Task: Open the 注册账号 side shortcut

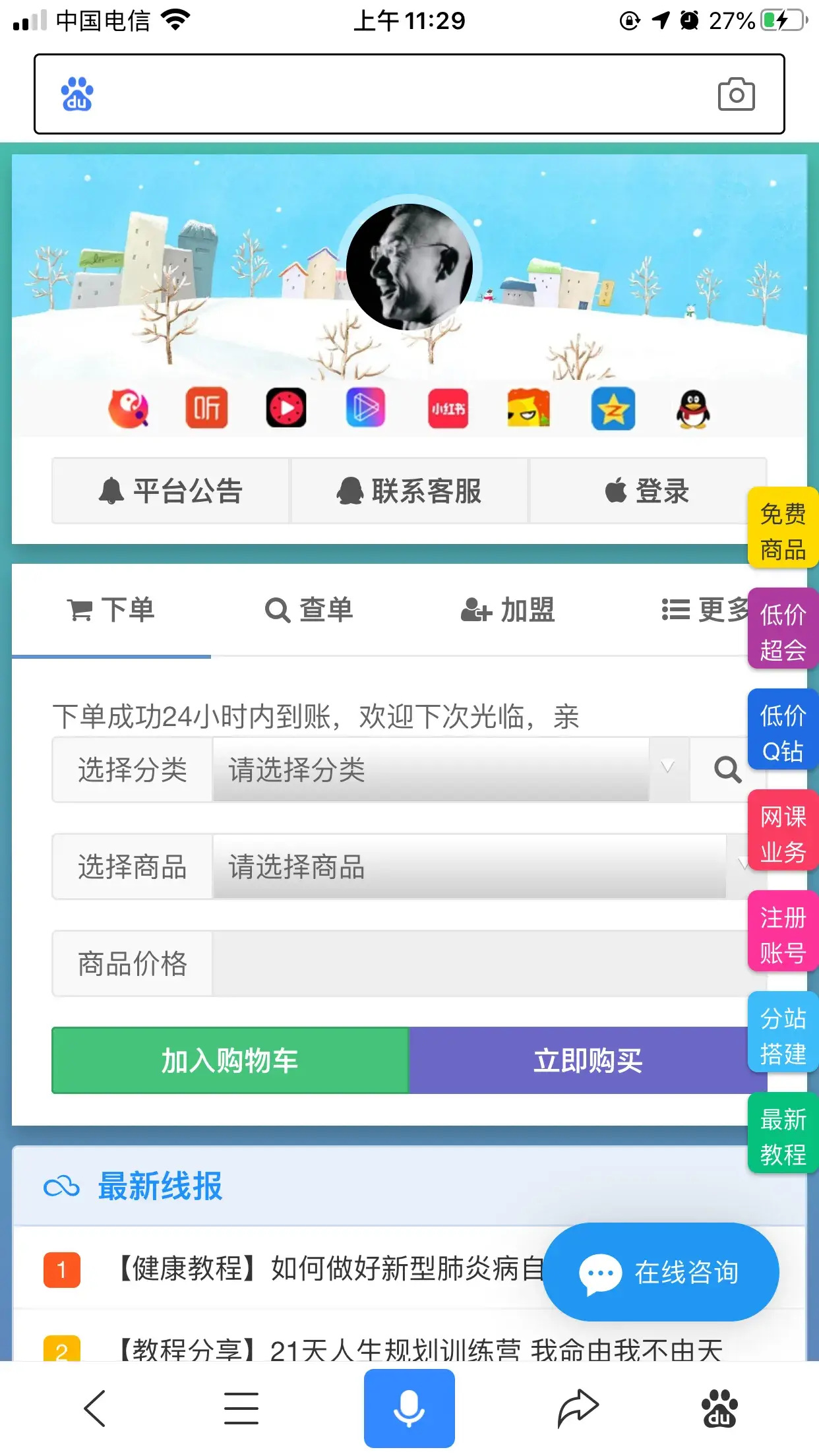Action: coord(783,934)
